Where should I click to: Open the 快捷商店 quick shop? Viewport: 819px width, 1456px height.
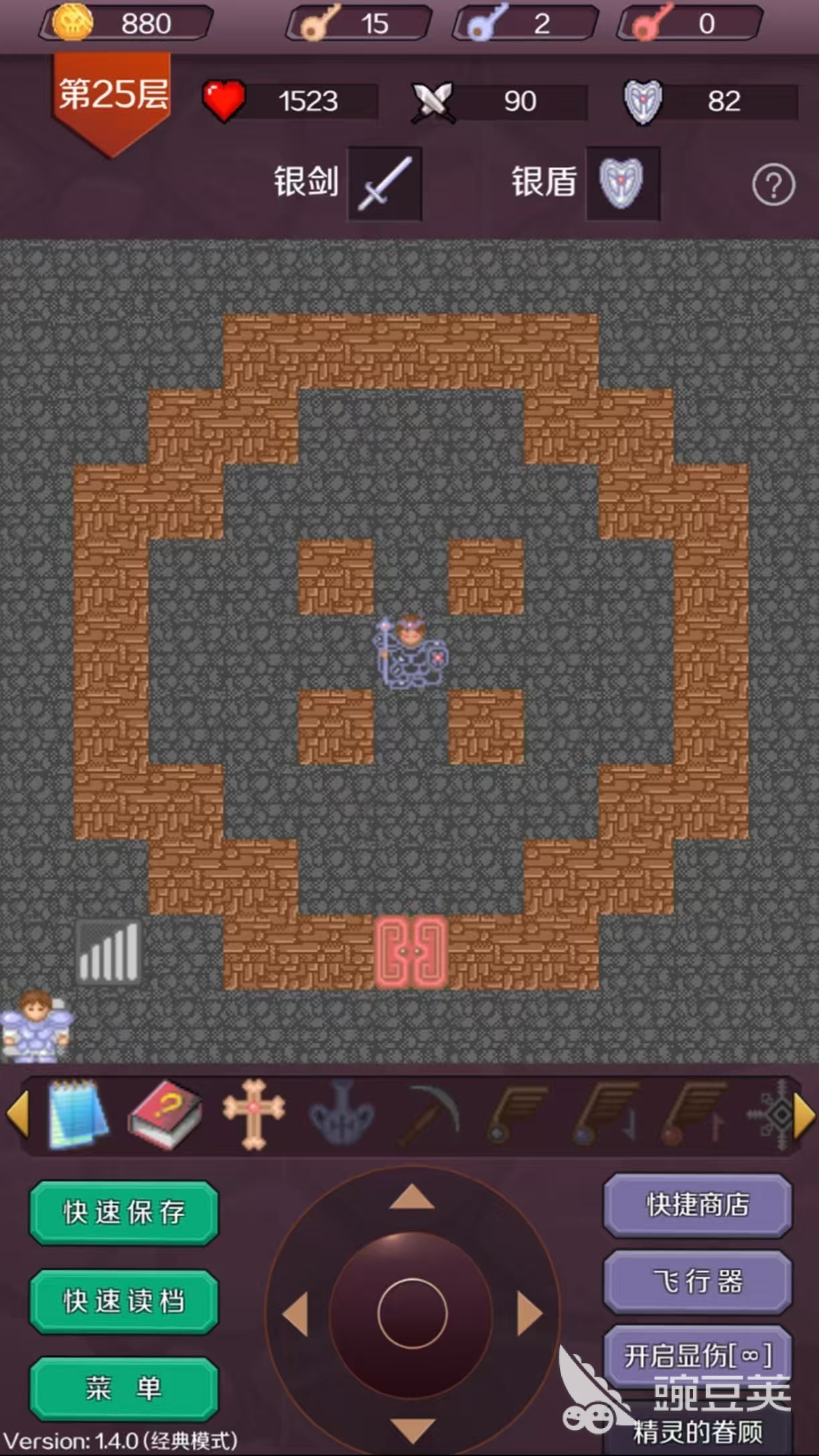point(698,1204)
